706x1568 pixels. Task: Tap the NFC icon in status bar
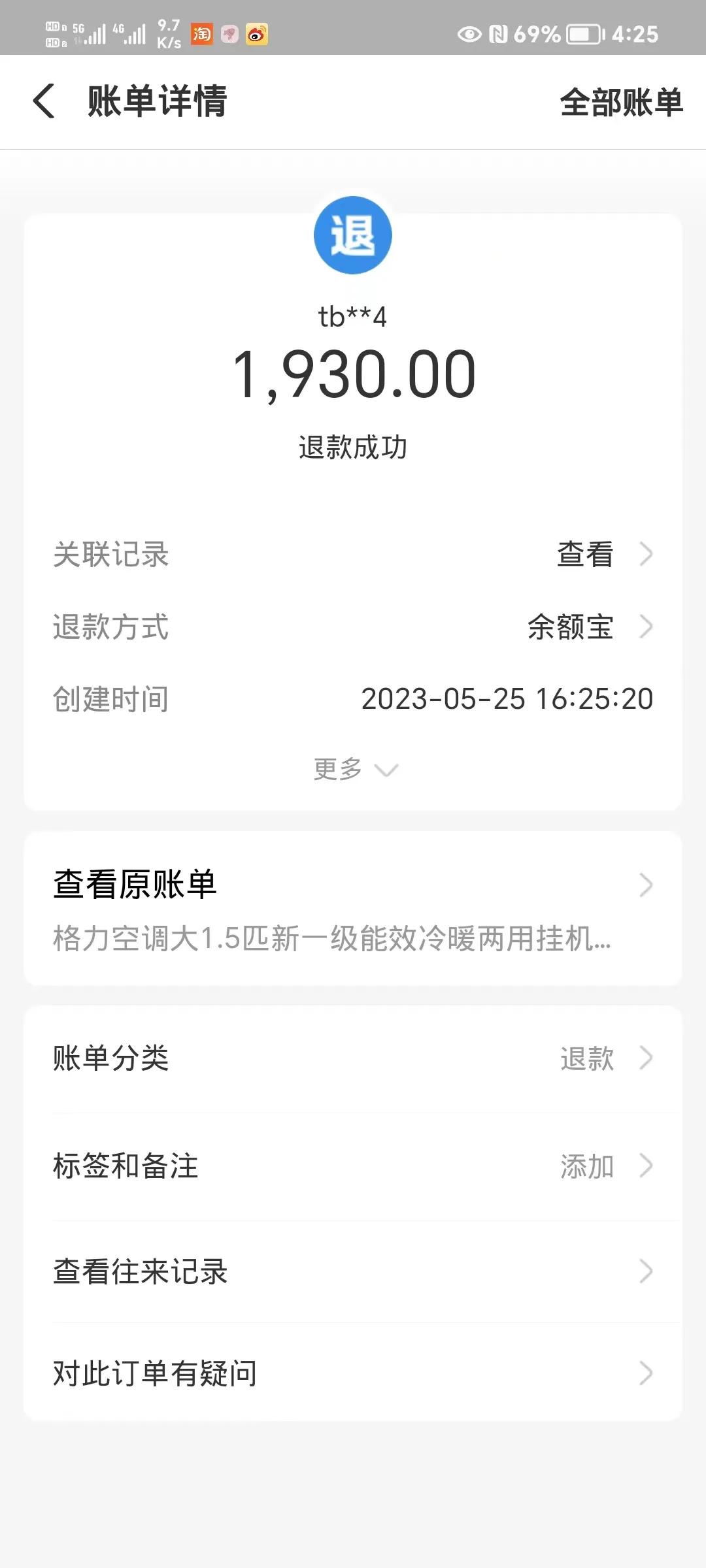click(498, 34)
